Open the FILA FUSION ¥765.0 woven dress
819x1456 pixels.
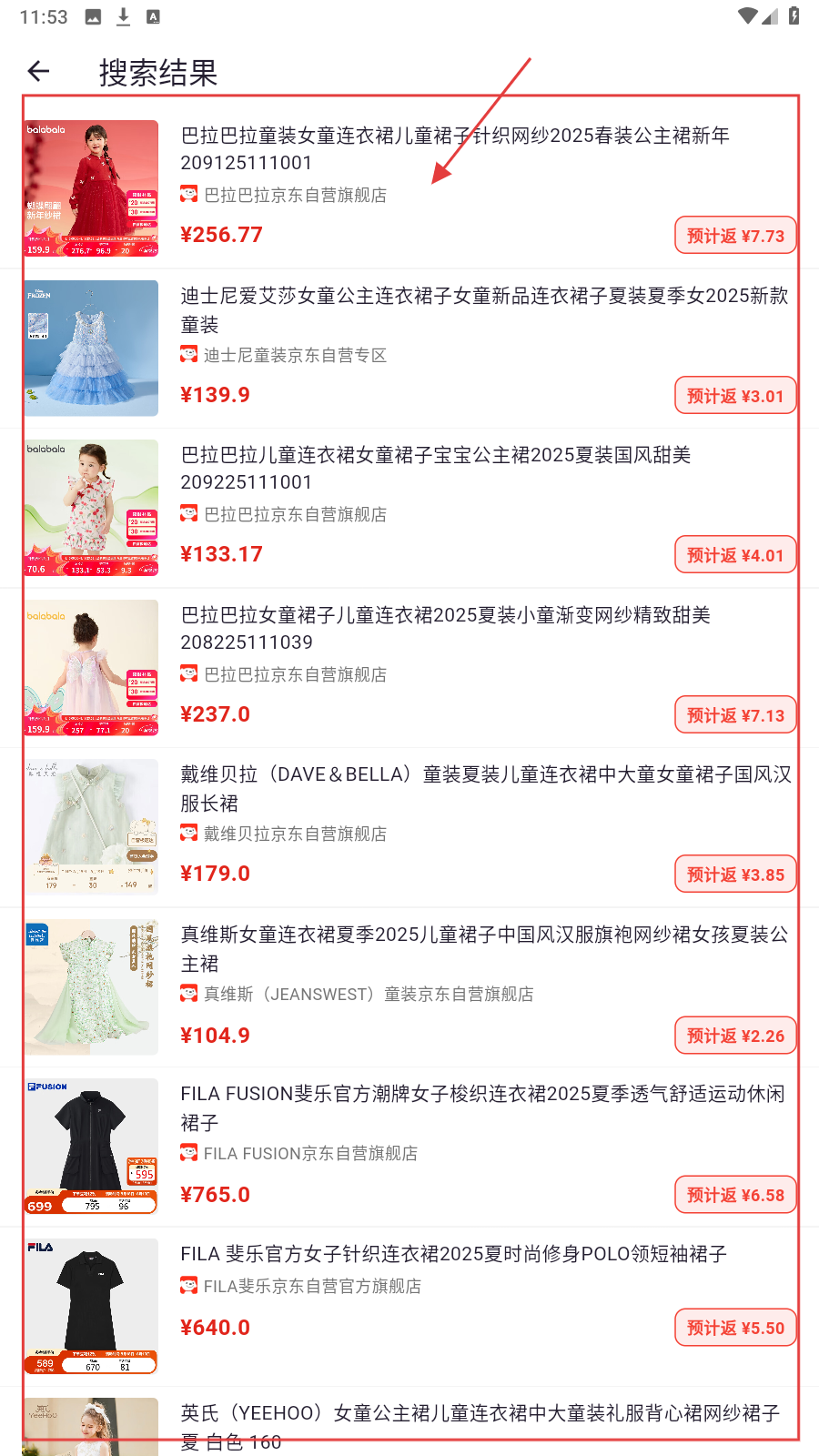[482, 1107]
